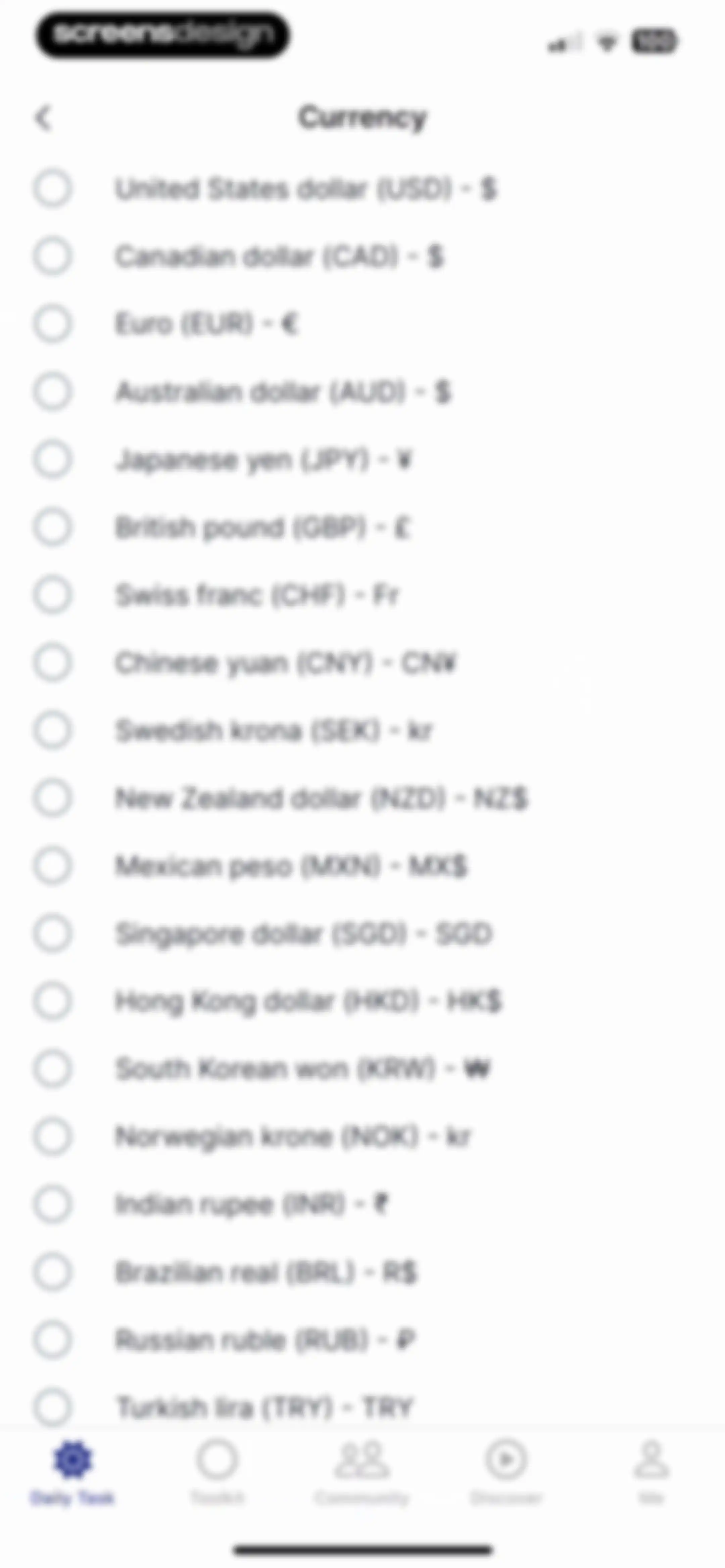The height and width of the screenshot is (1568, 725).
Task: Go back from the Currency screen
Action: [43, 118]
